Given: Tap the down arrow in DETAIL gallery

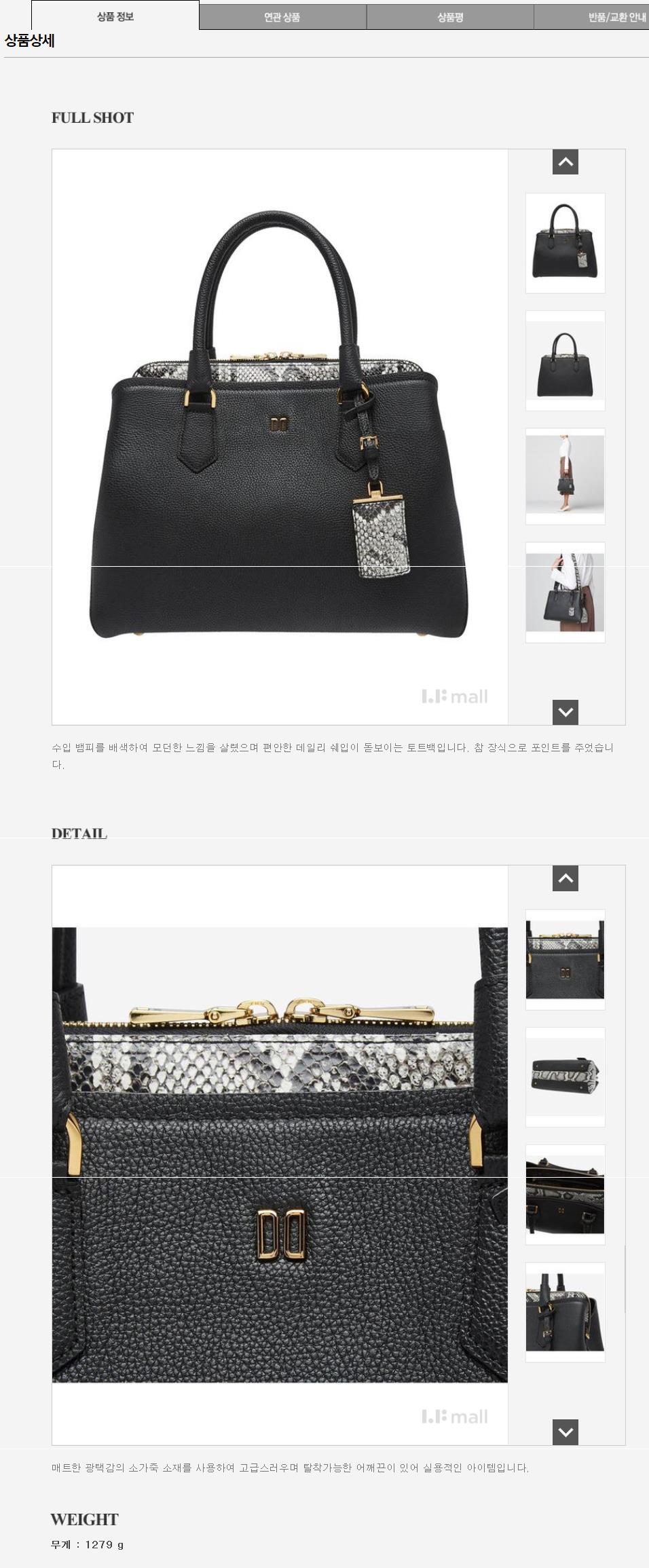Looking at the screenshot, I should point(565,1432).
